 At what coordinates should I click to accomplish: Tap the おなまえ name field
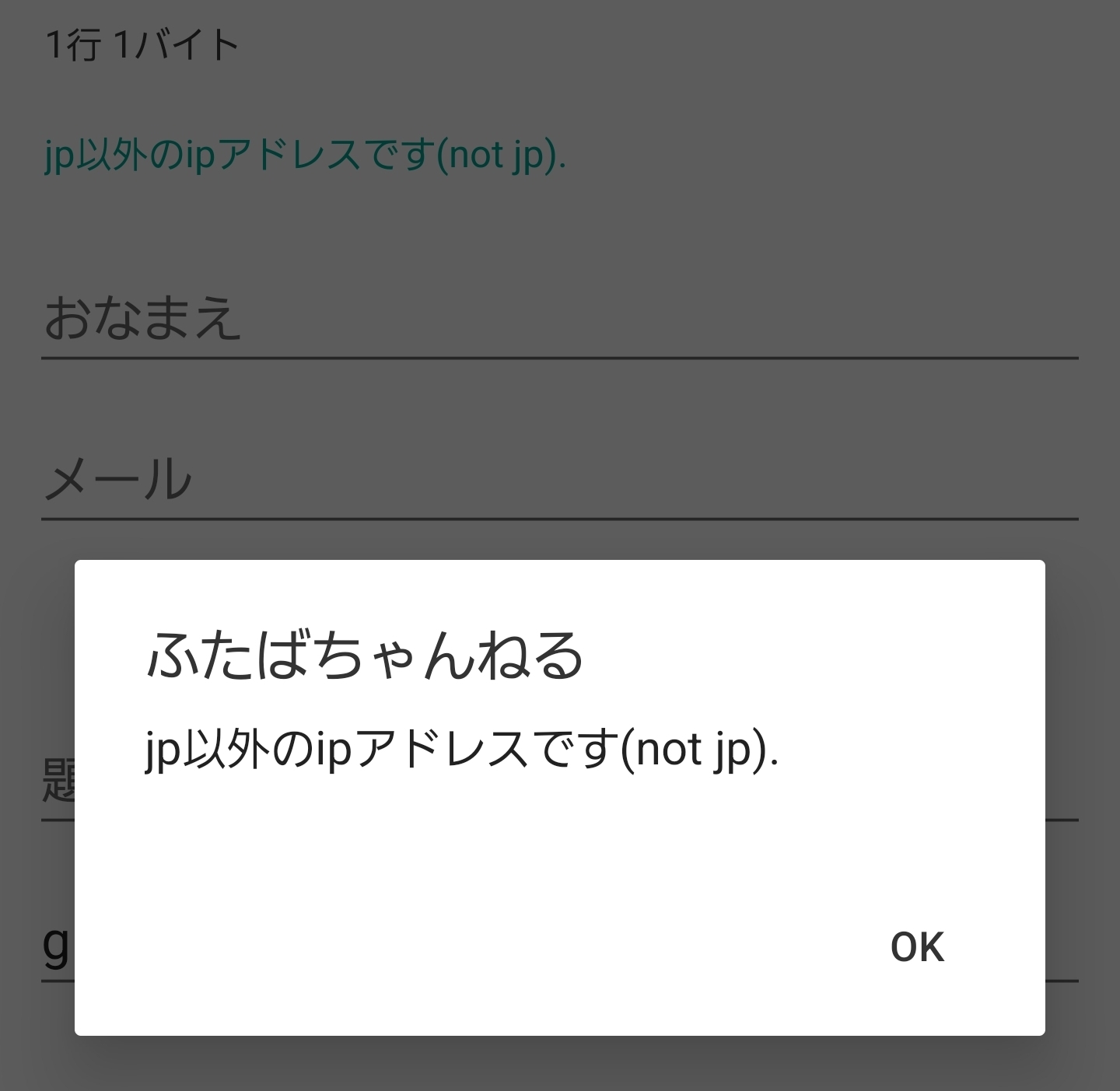(559, 320)
